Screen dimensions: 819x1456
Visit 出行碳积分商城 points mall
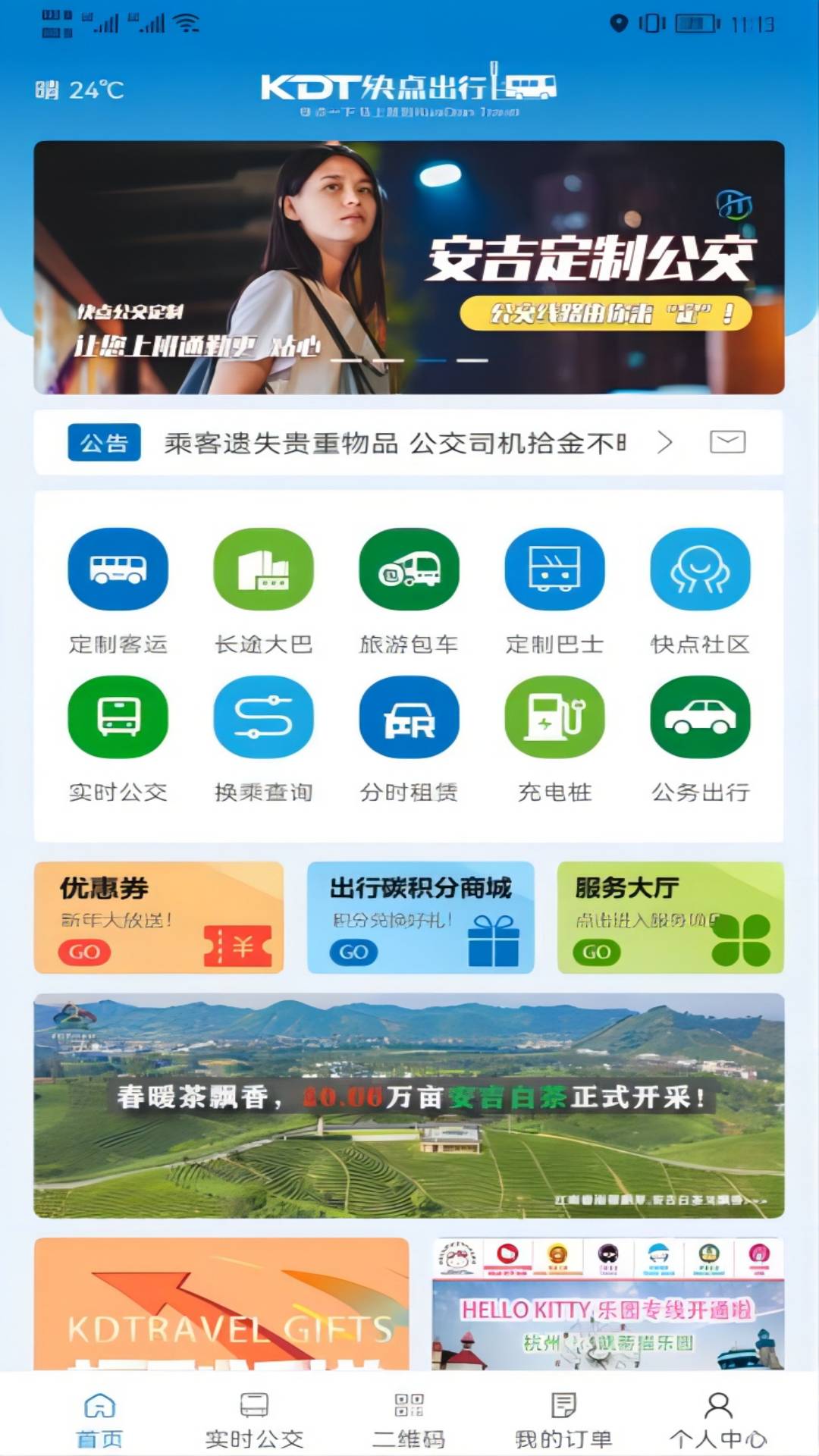coord(420,918)
